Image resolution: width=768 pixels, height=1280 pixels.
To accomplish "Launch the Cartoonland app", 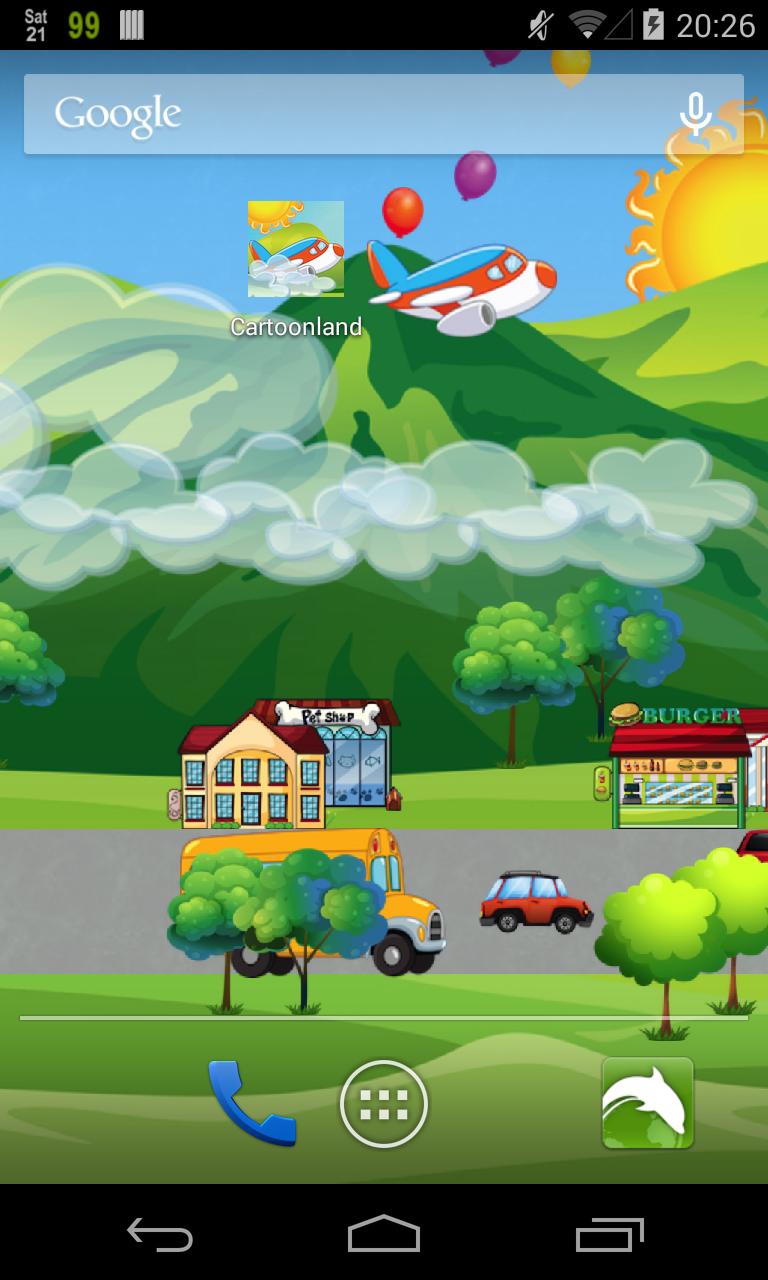I will point(296,250).
